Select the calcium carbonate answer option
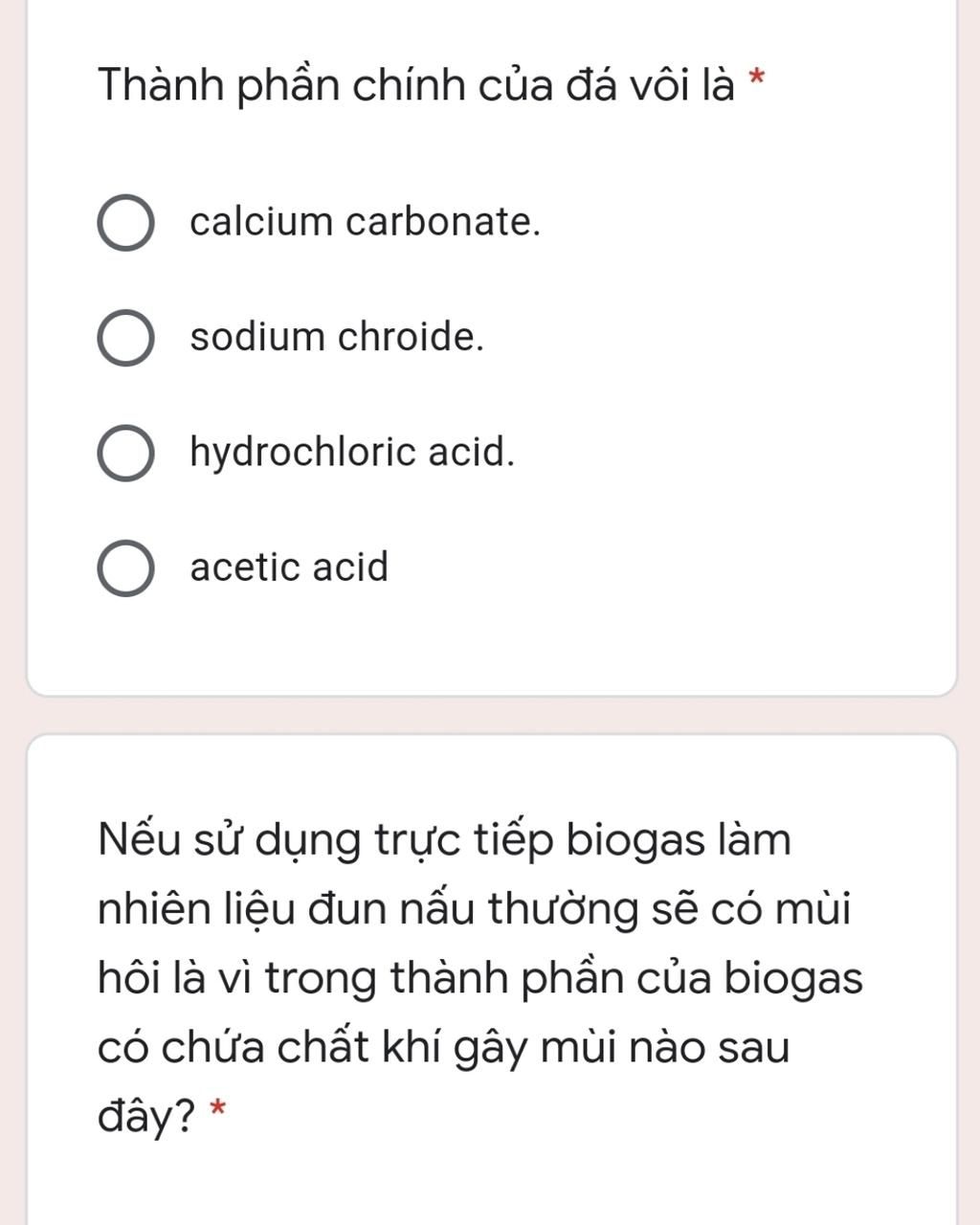Image resolution: width=980 pixels, height=1225 pixels. (x=125, y=224)
